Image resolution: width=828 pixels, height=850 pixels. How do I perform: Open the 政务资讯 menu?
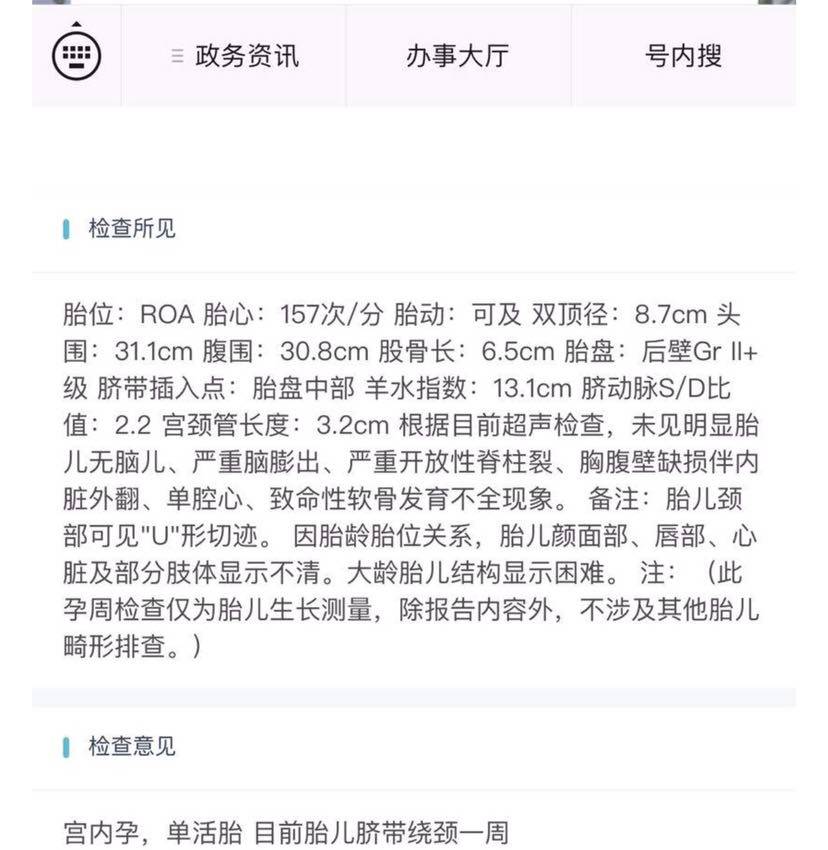click(x=235, y=56)
